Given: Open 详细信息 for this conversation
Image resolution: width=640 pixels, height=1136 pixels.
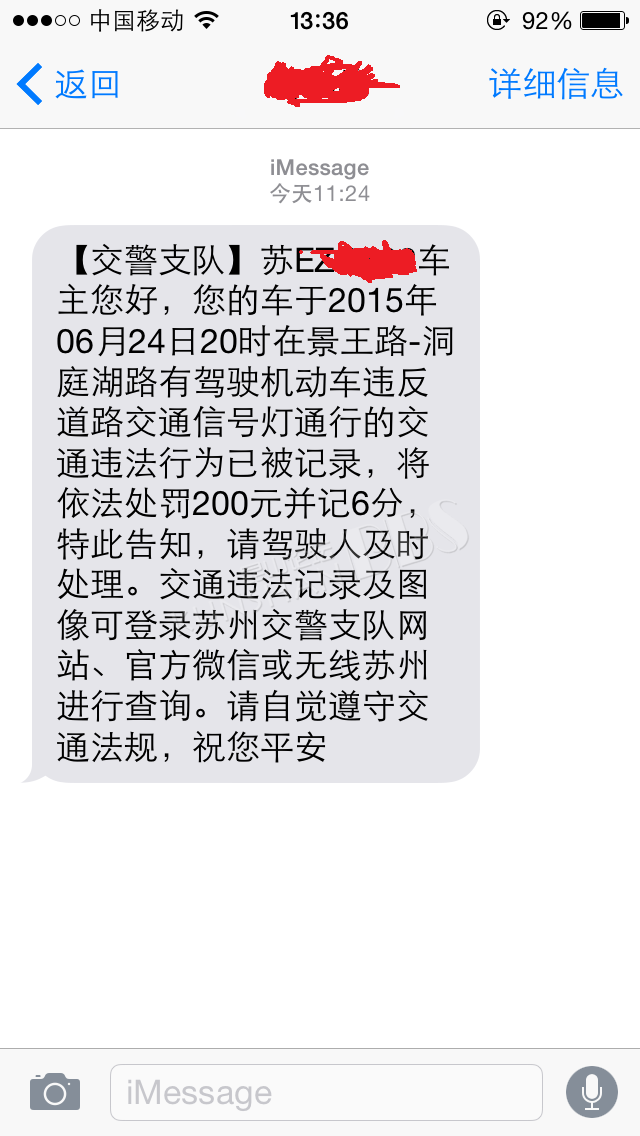Looking at the screenshot, I should point(556,84).
